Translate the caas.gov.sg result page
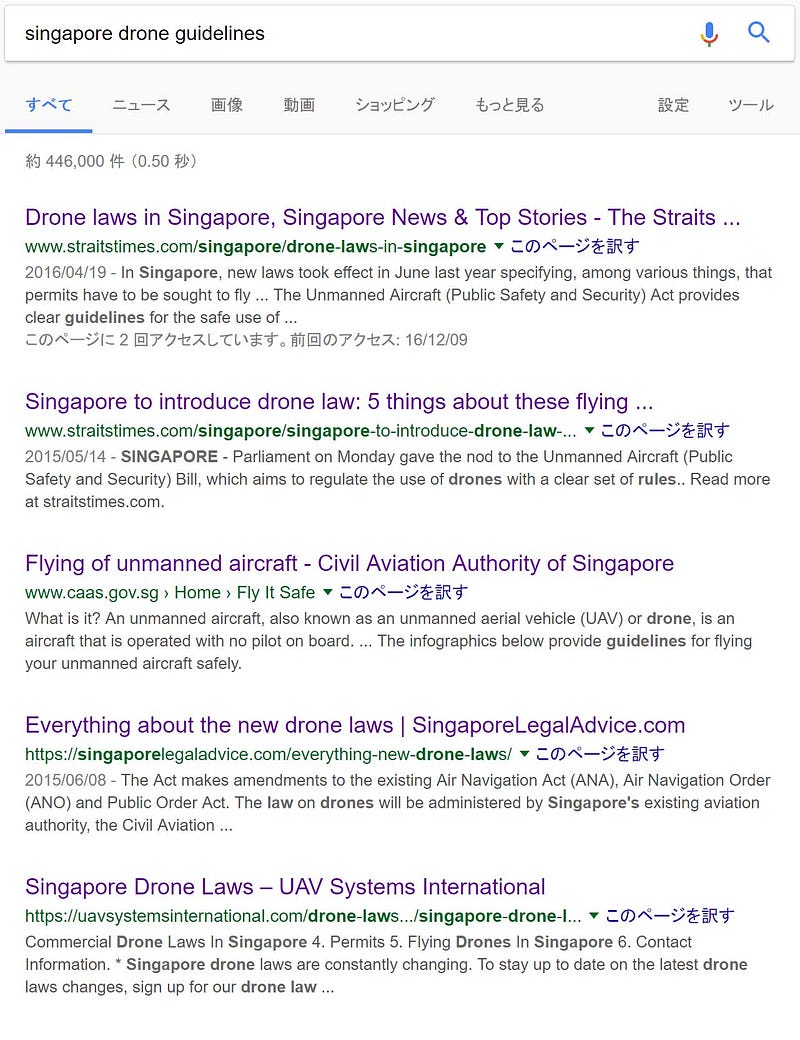Viewport: 800px width, 1040px height. click(403, 592)
